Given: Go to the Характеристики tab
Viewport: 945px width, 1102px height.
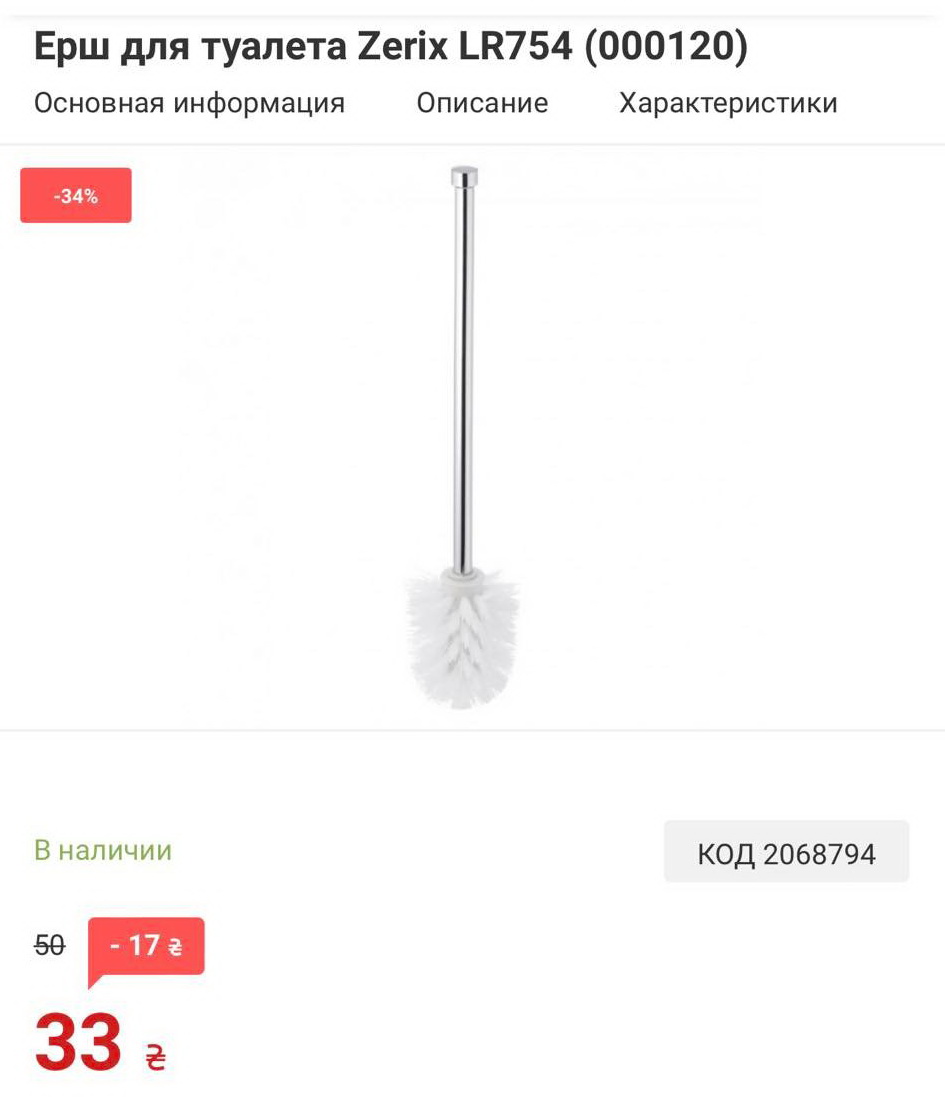Looking at the screenshot, I should click(x=728, y=103).
